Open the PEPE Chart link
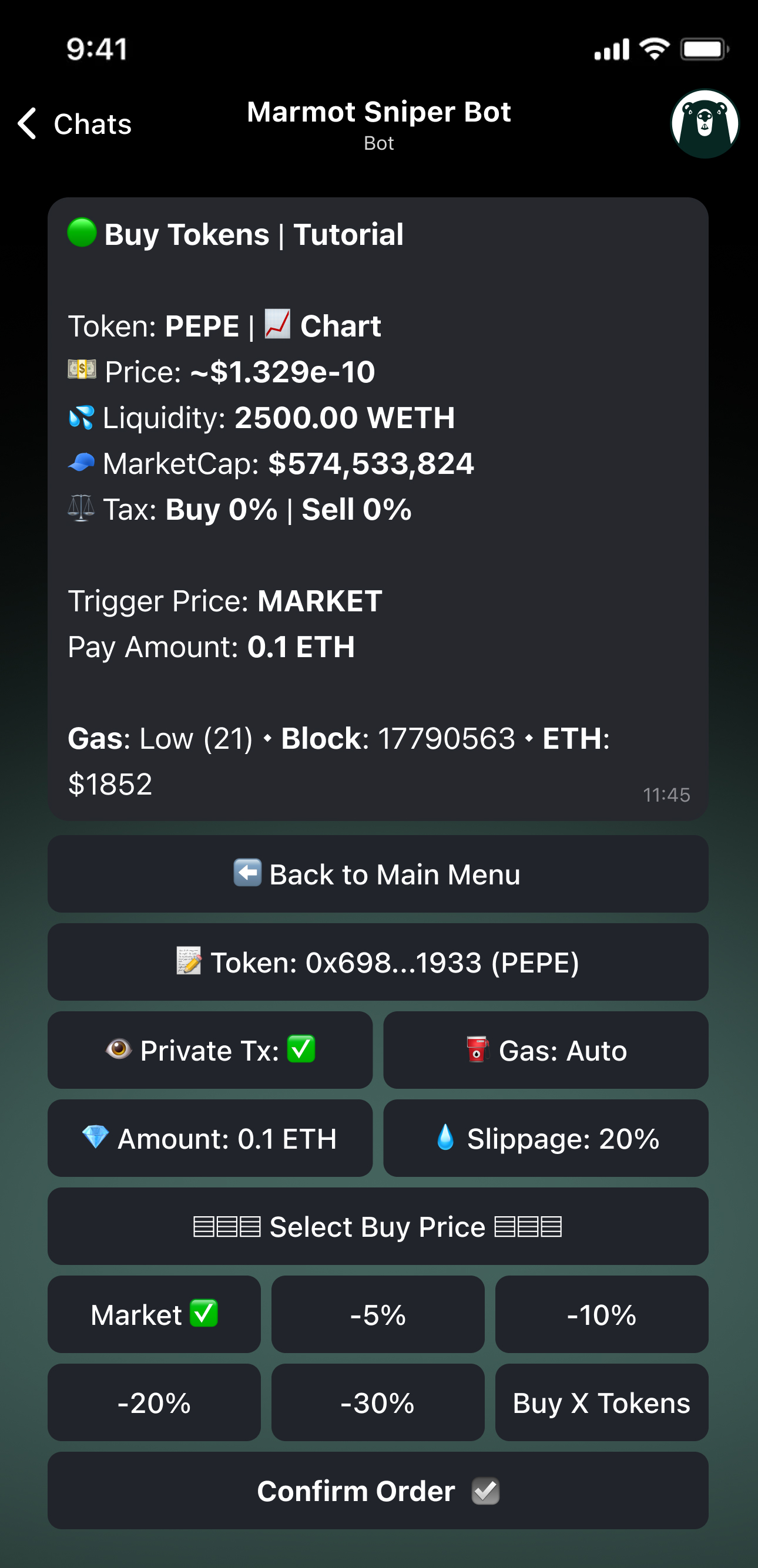The height and width of the screenshot is (1568, 758). click(340, 327)
